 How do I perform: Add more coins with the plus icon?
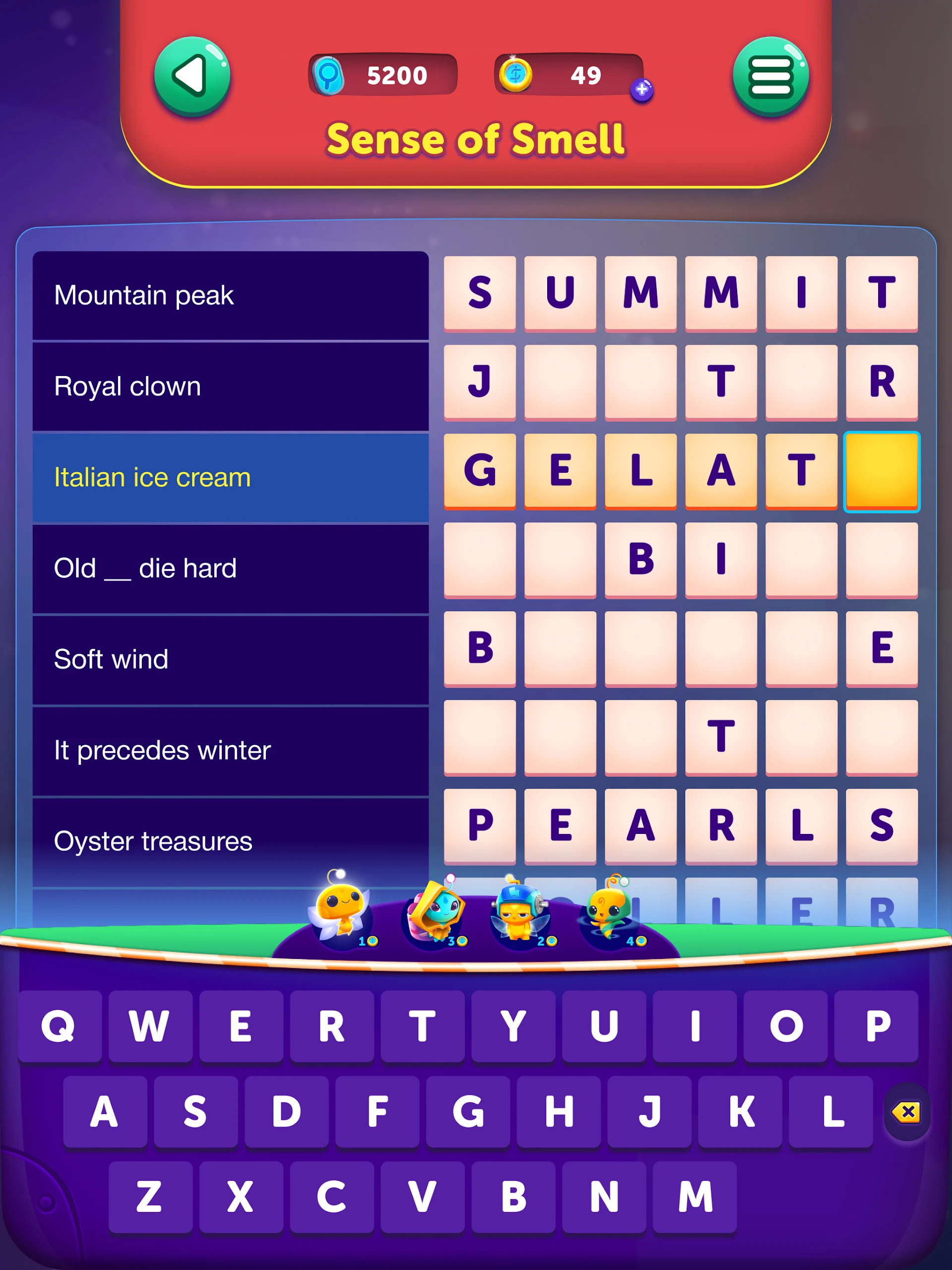point(642,90)
